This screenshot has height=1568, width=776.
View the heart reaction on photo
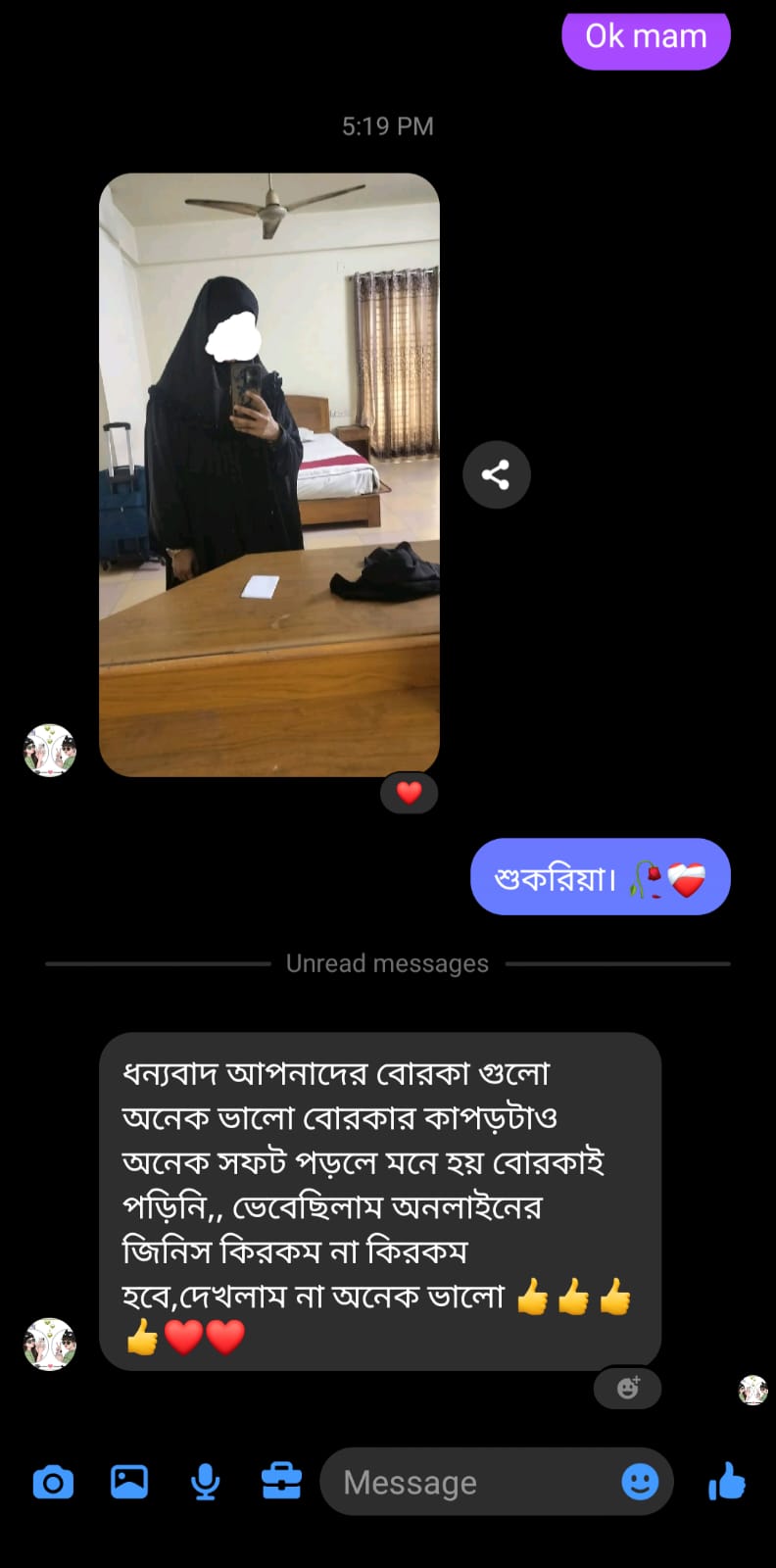pos(409,792)
